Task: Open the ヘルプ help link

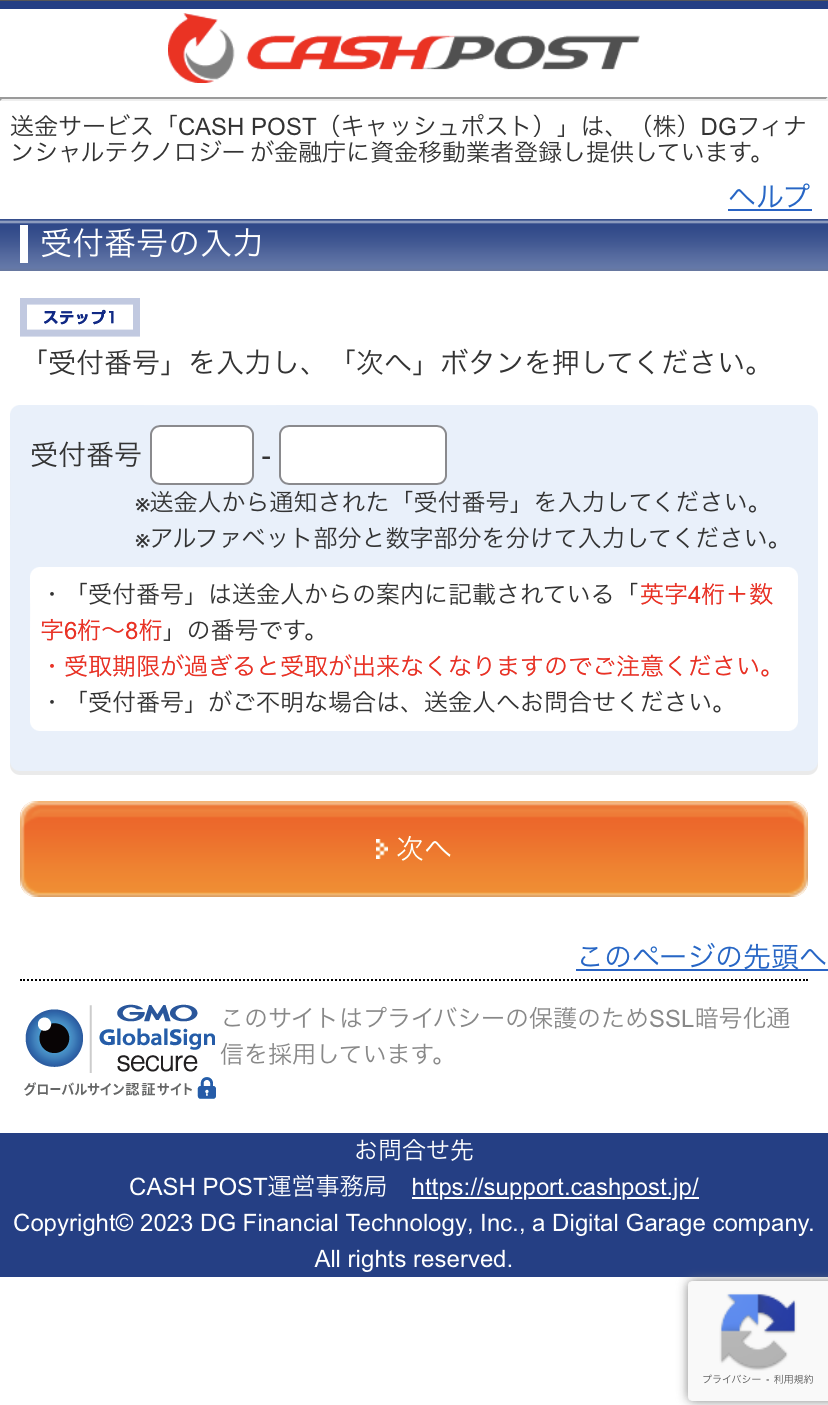Action: pyautogui.click(x=768, y=196)
